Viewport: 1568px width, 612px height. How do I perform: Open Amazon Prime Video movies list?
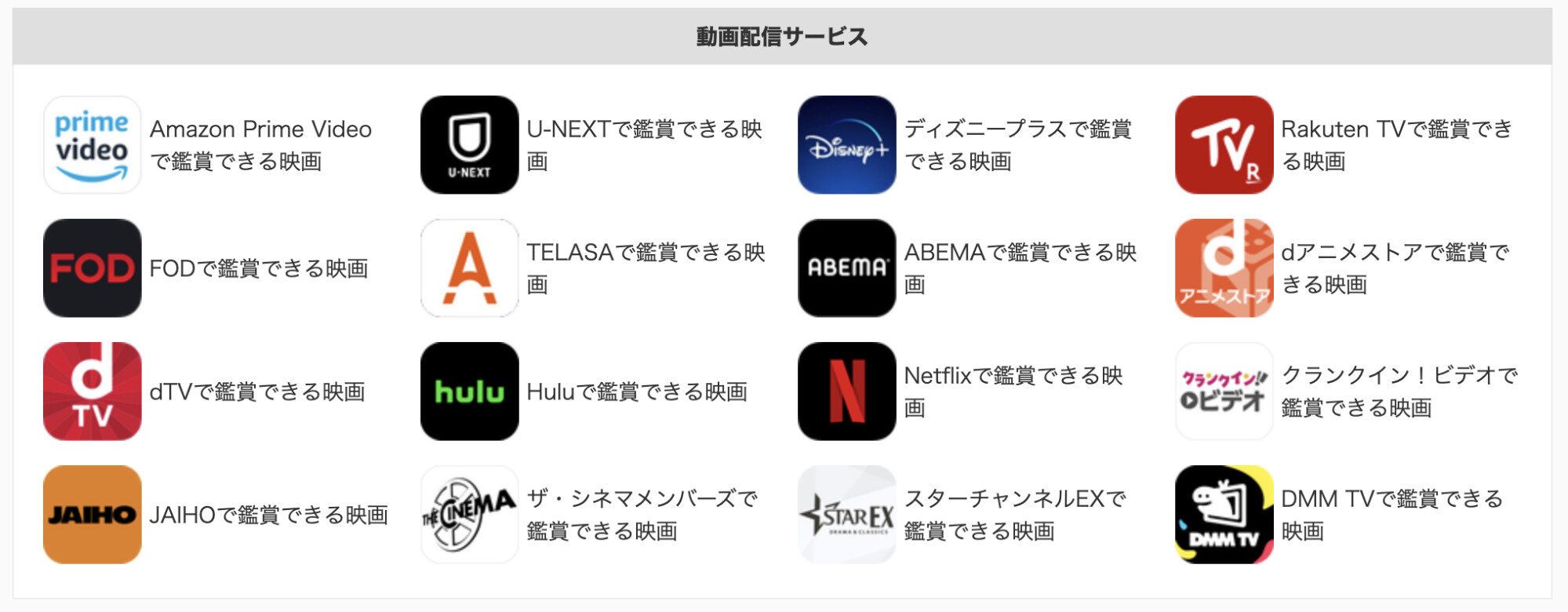pyautogui.click(x=260, y=145)
